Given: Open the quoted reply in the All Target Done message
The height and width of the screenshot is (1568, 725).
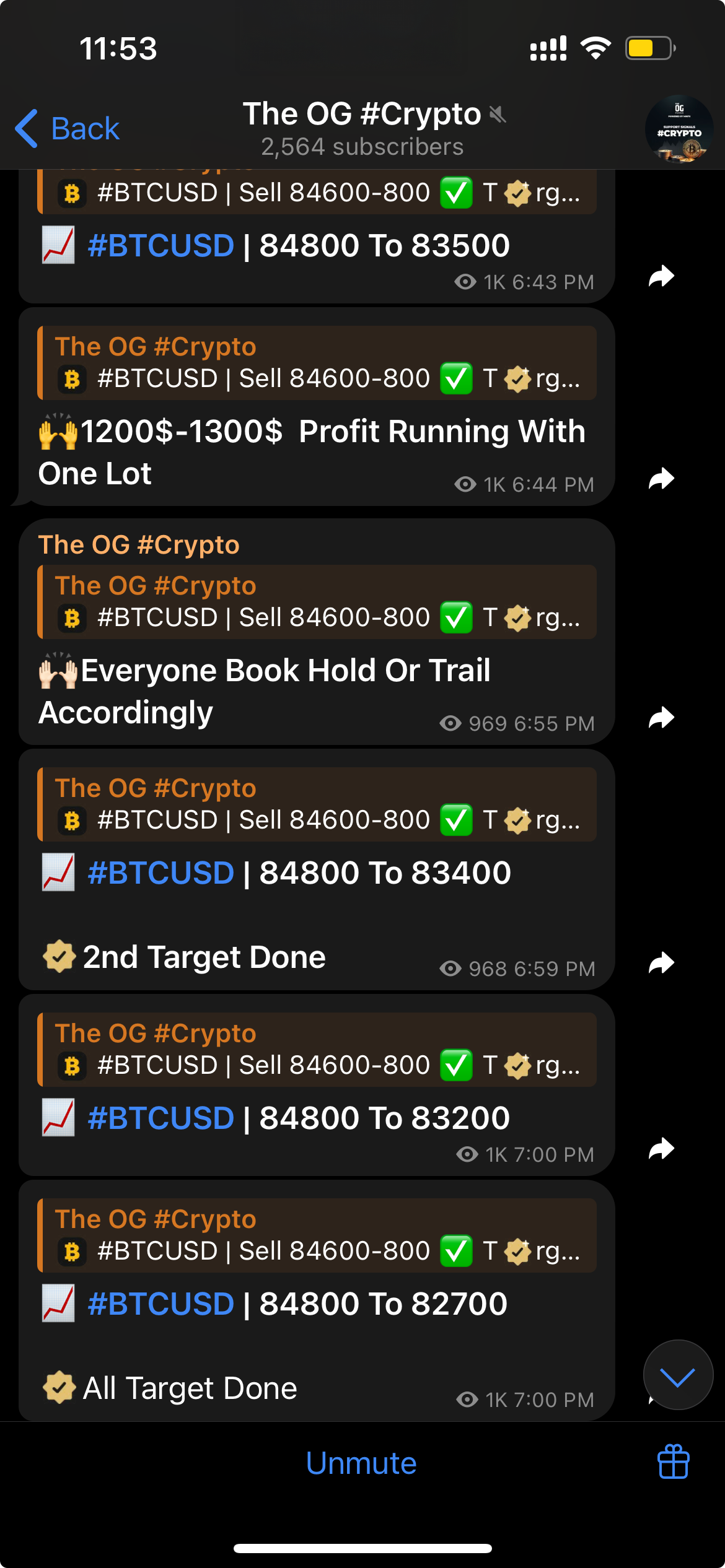Looking at the screenshot, I should click(317, 1235).
